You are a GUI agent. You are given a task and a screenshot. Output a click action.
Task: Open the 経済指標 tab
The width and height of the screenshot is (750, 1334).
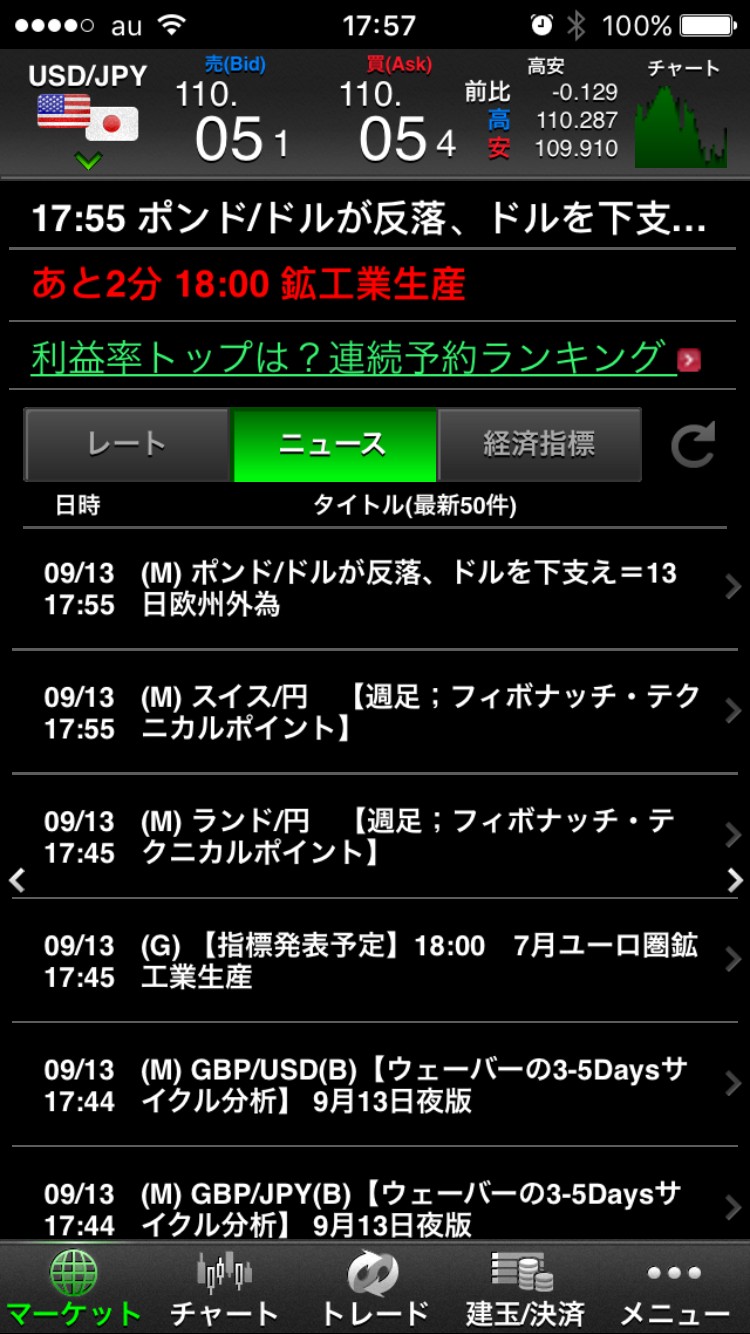(539, 445)
